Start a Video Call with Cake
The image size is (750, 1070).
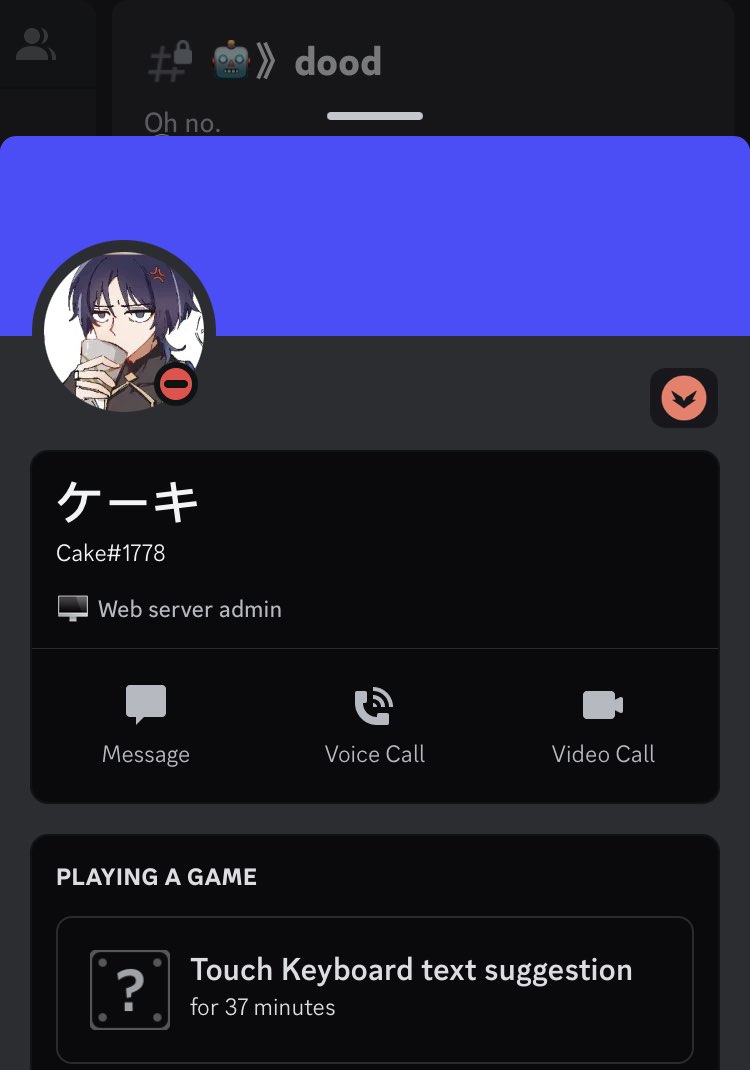coord(603,724)
